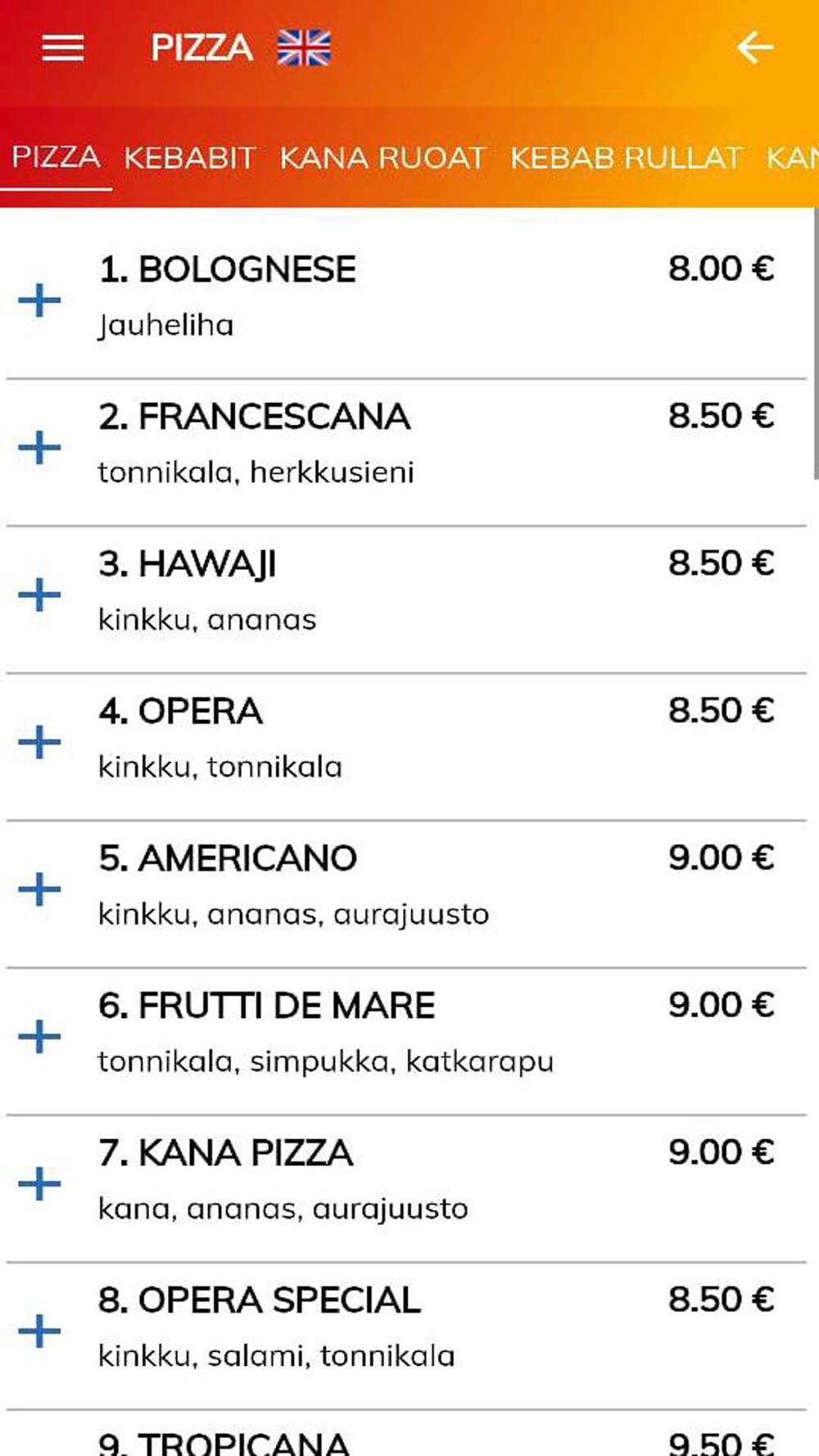Switch language via the UK flag
Image resolution: width=819 pixels, height=1456 pixels.
[304, 47]
